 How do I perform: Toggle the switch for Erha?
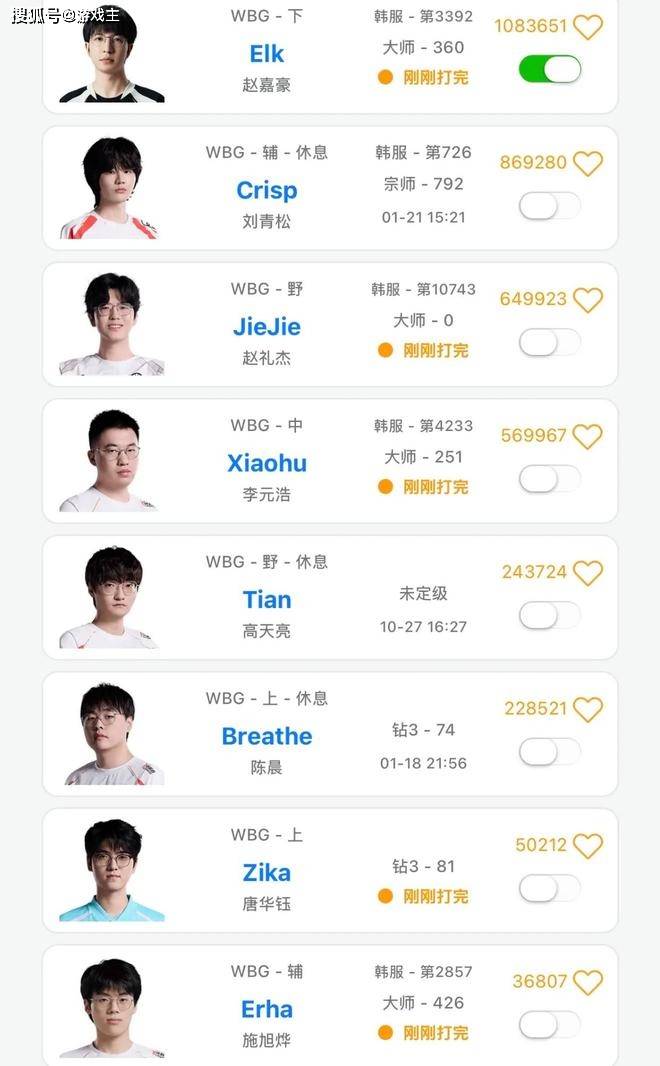pos(549,1025)
